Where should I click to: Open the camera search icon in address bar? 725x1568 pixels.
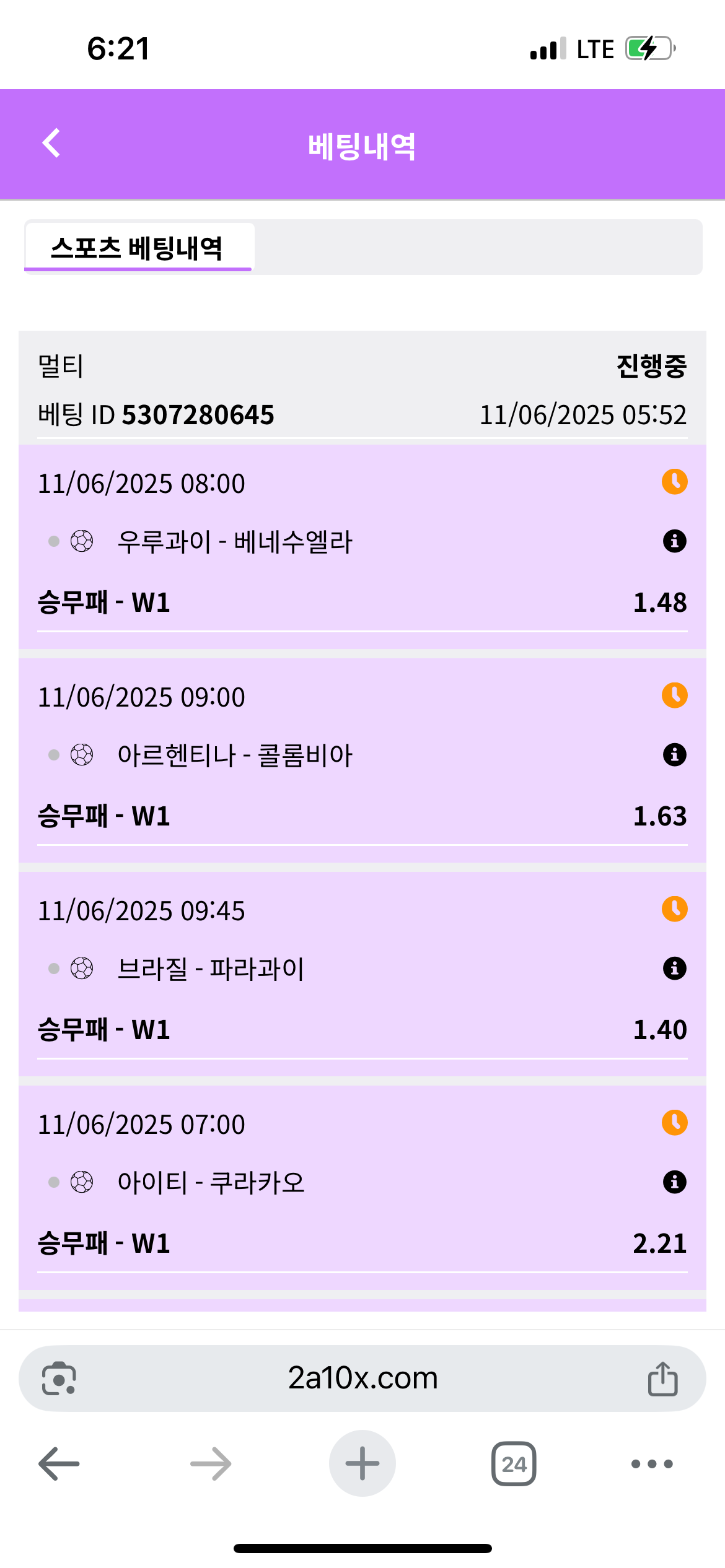click(x=59, y=1379)
